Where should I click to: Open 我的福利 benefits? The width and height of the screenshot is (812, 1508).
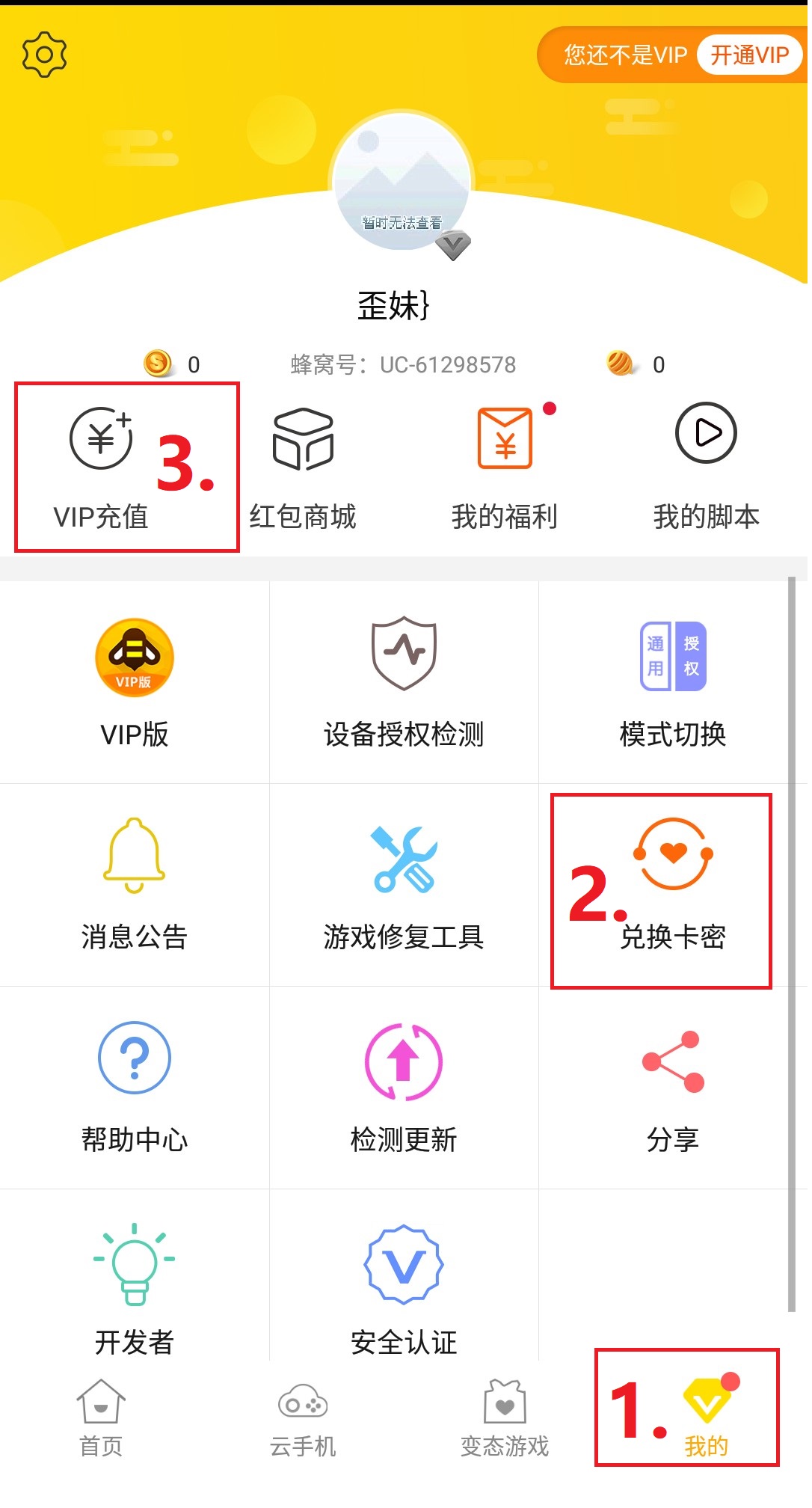[505, 468]
